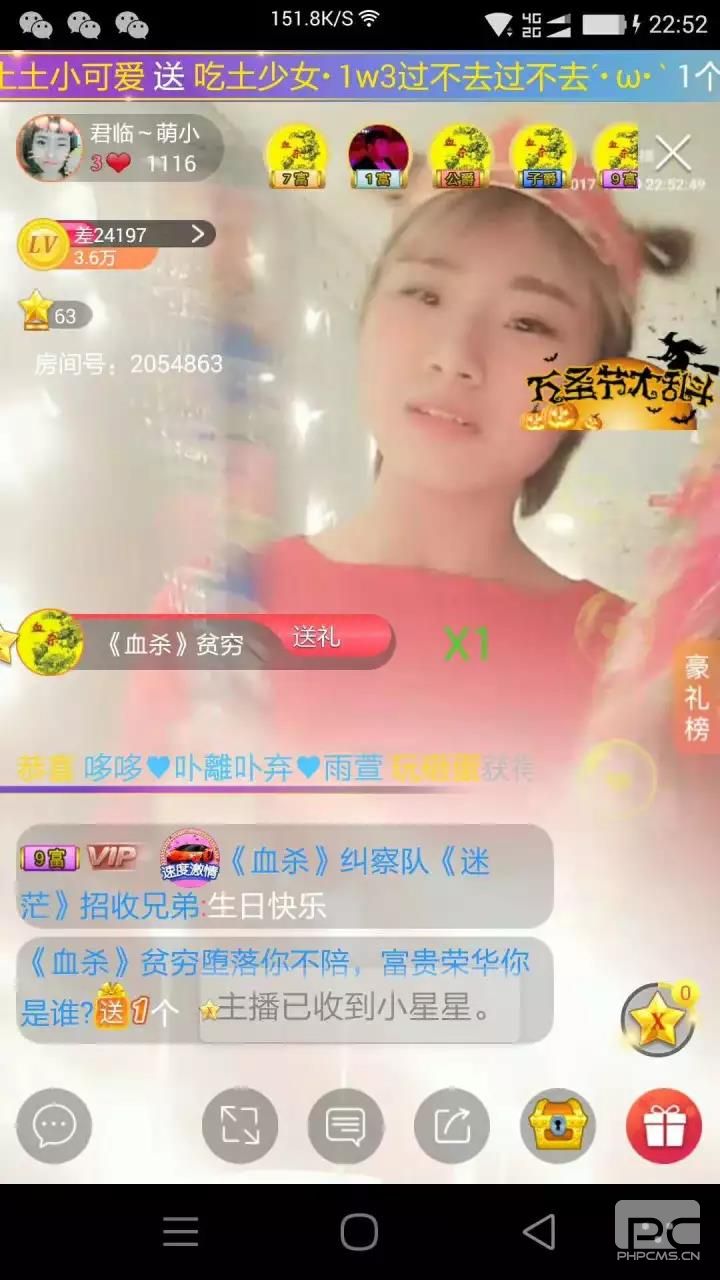Go back with system navigation
Viewport: 720px width, 1280px height.
coord(539,1232)
